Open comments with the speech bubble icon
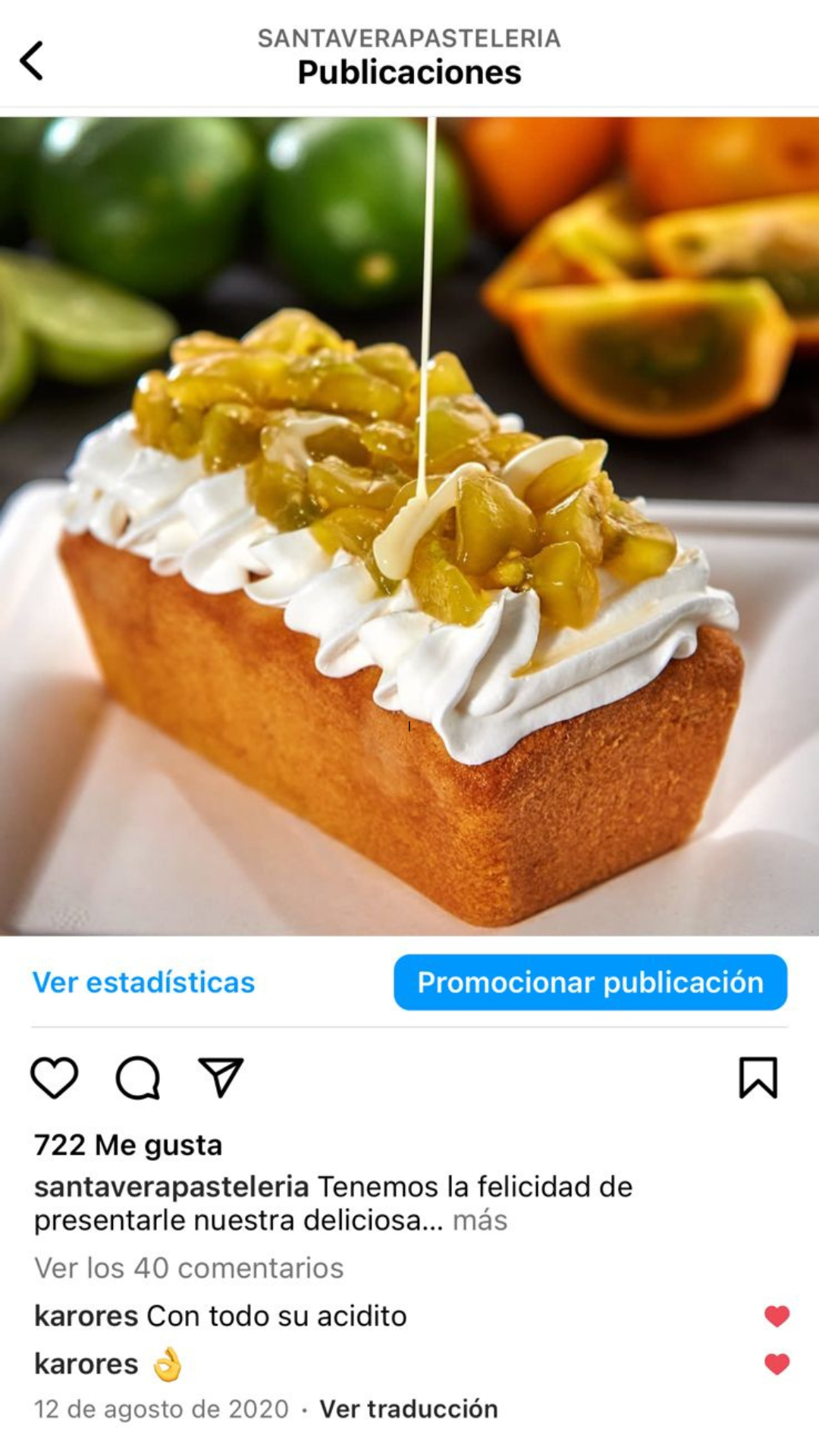819x1456 pixels. 137,1077
